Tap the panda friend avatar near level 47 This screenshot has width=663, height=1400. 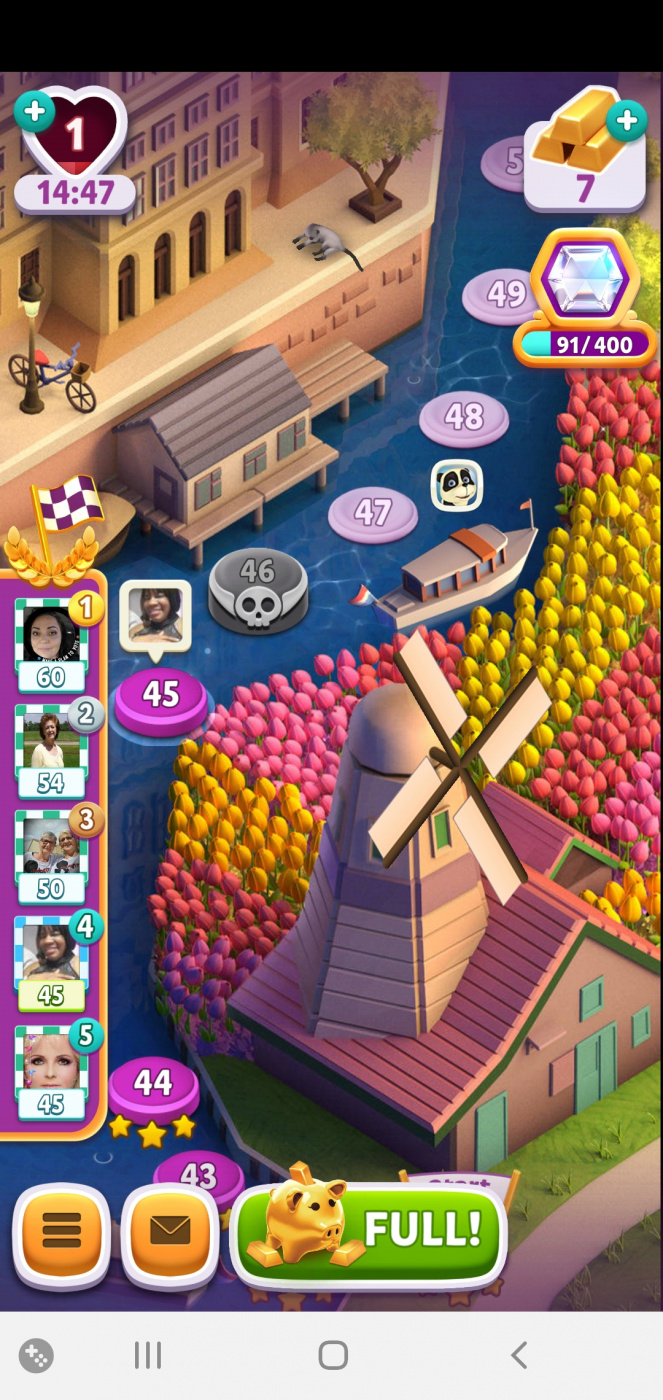pyautogui.click(x=457, y=485)
